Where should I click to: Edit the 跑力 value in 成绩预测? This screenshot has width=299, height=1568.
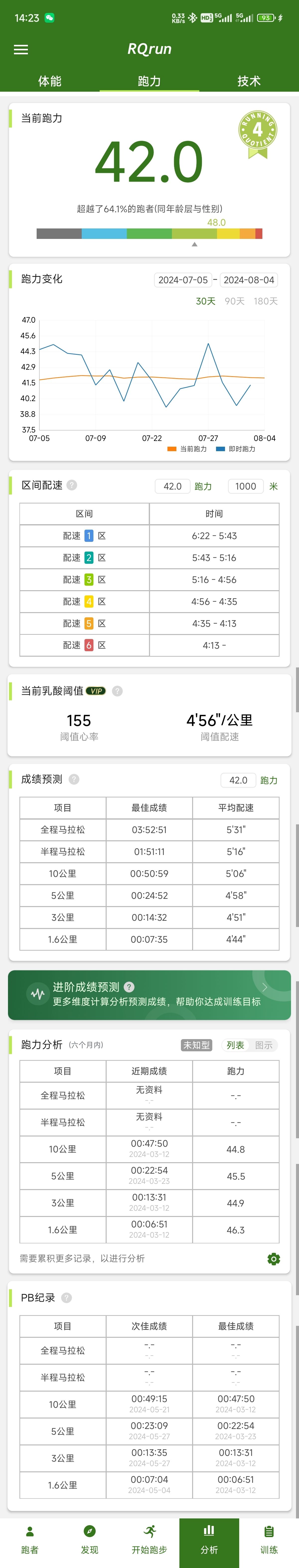[x=238, y=780]
